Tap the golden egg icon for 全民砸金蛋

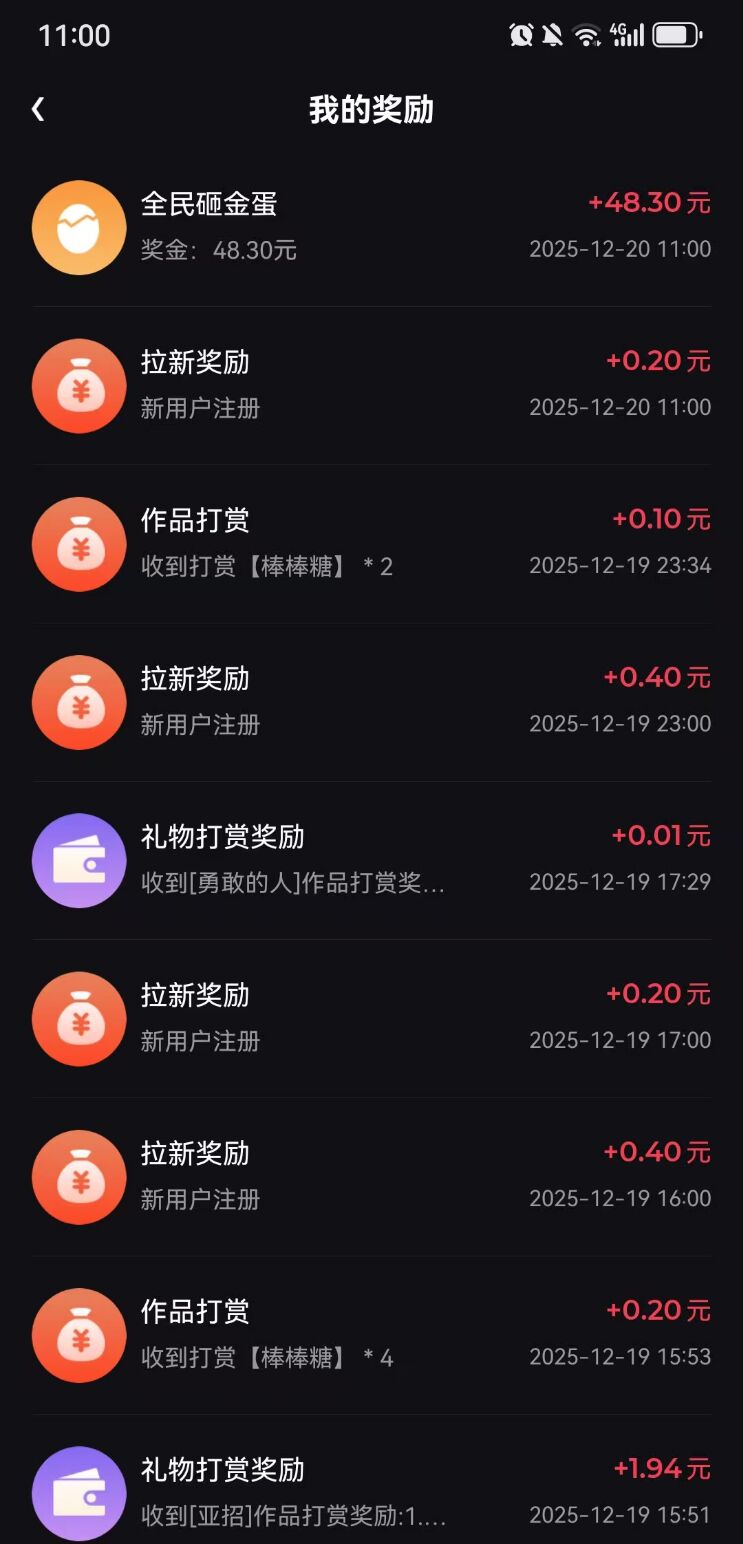pos(79,227)
